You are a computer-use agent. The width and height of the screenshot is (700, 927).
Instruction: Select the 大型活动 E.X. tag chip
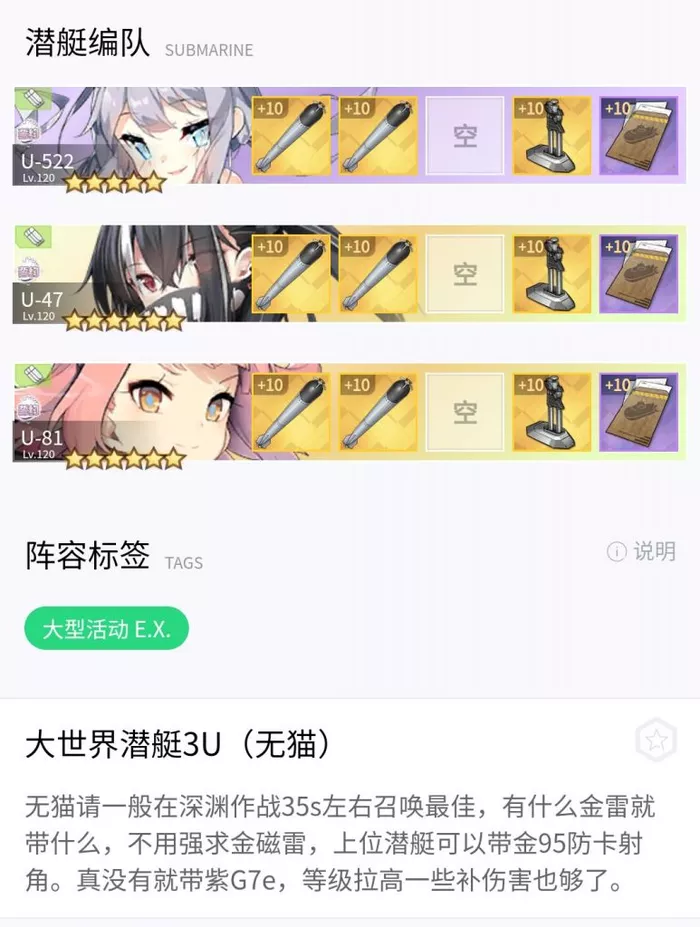tap(106, 629)
